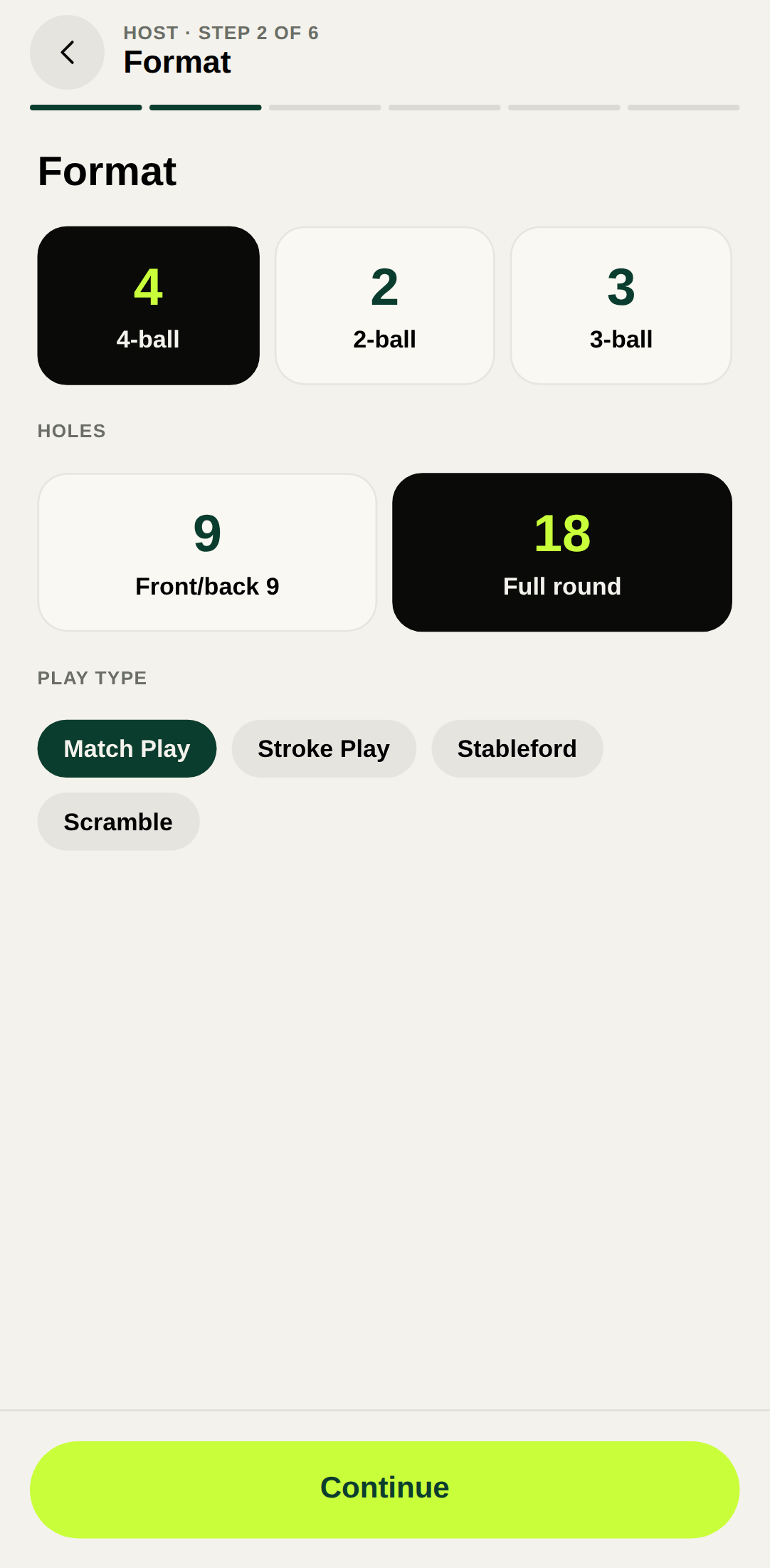Select the 4-ball format card
This screenshot has width=770, height=1568.
(x=148, y=303)
